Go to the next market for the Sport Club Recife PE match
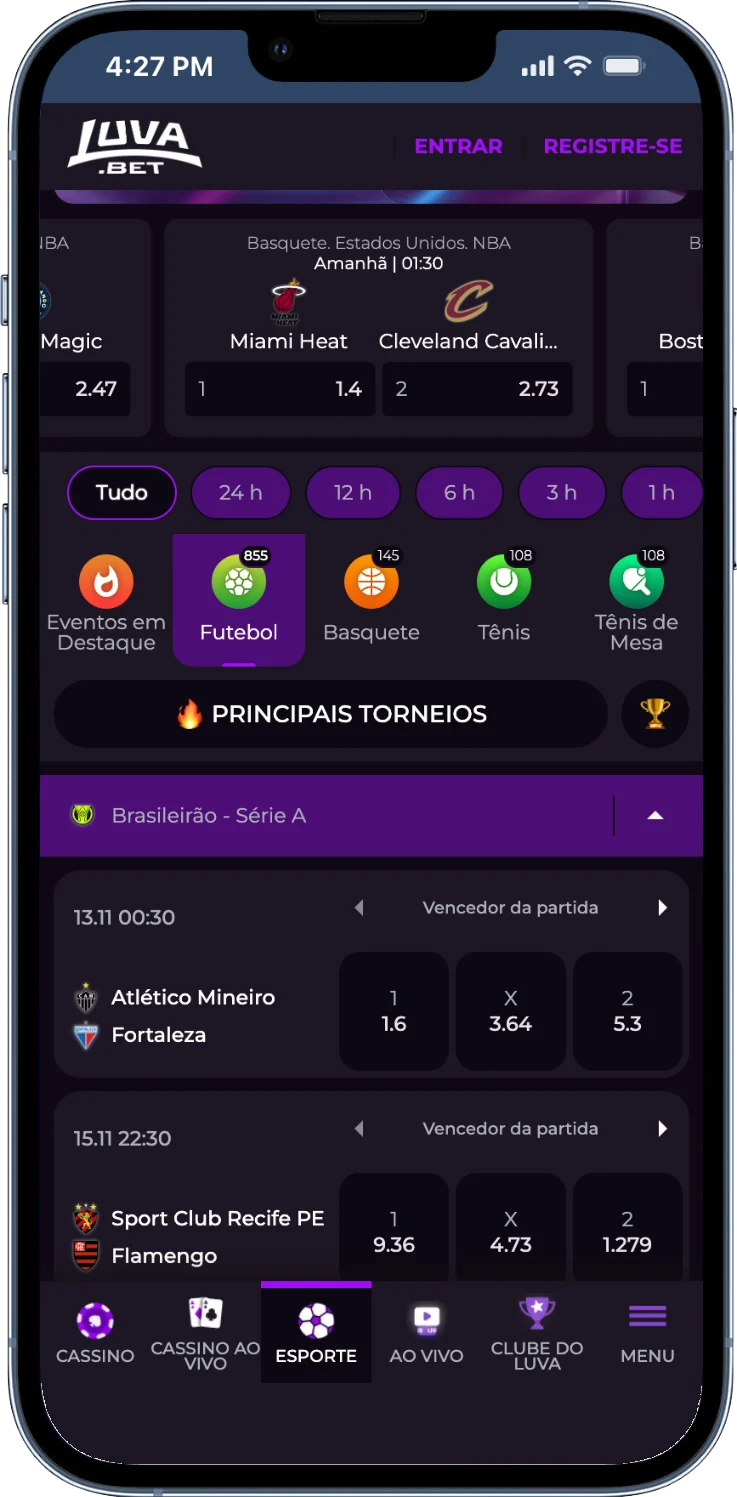This screenshot has width=737, height=1497. 662,1129
